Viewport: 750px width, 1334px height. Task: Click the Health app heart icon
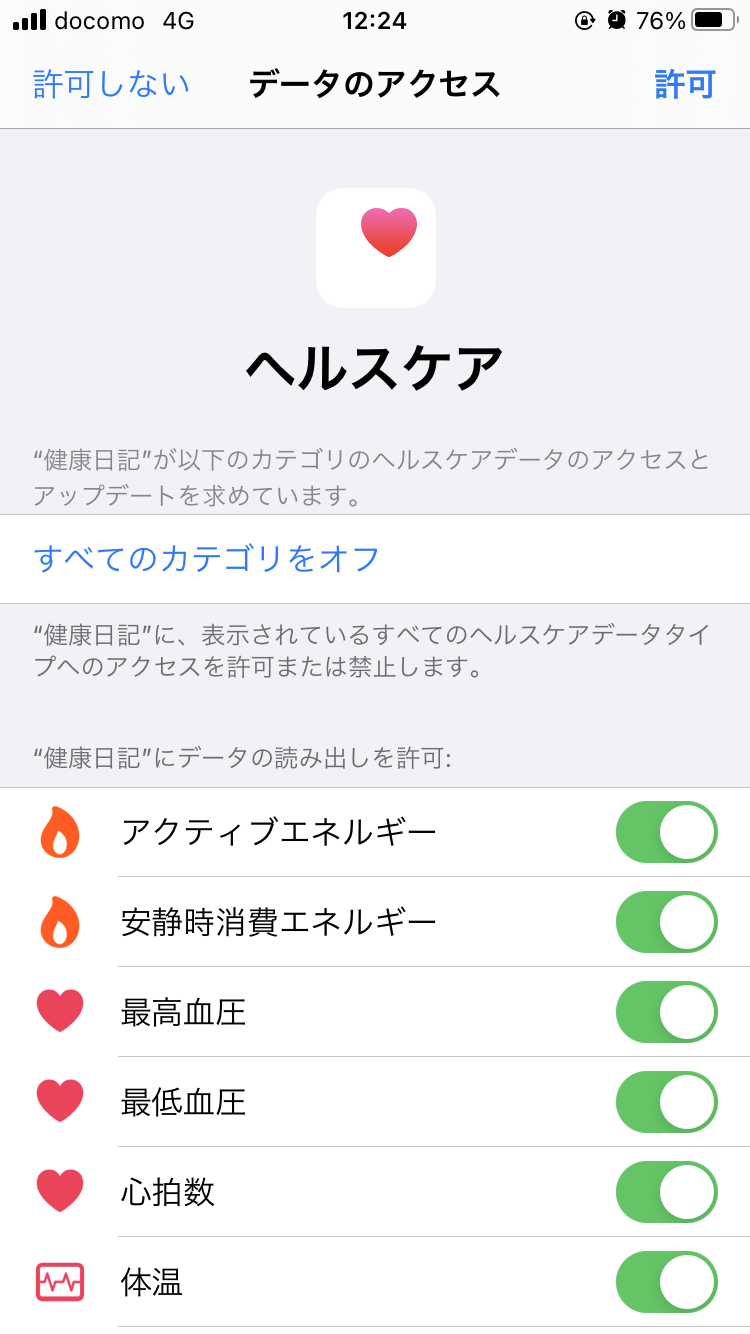tap(375, 247)
